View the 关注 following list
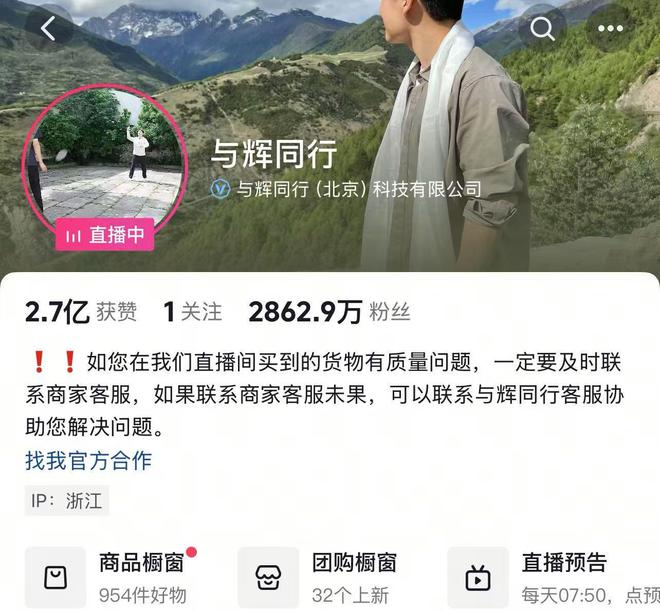 193,312
